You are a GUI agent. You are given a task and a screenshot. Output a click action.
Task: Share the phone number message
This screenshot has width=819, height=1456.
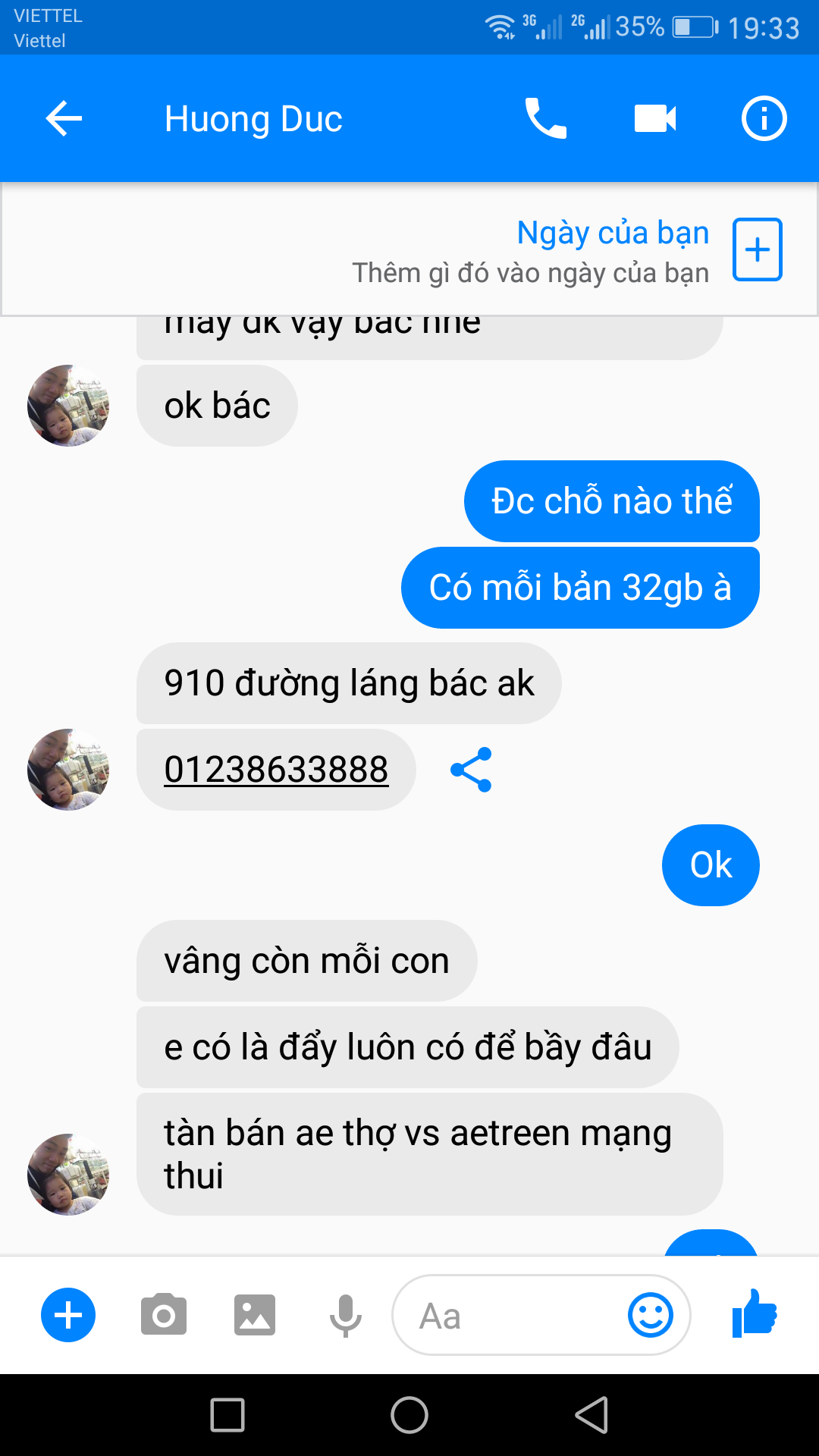point(471,770)
